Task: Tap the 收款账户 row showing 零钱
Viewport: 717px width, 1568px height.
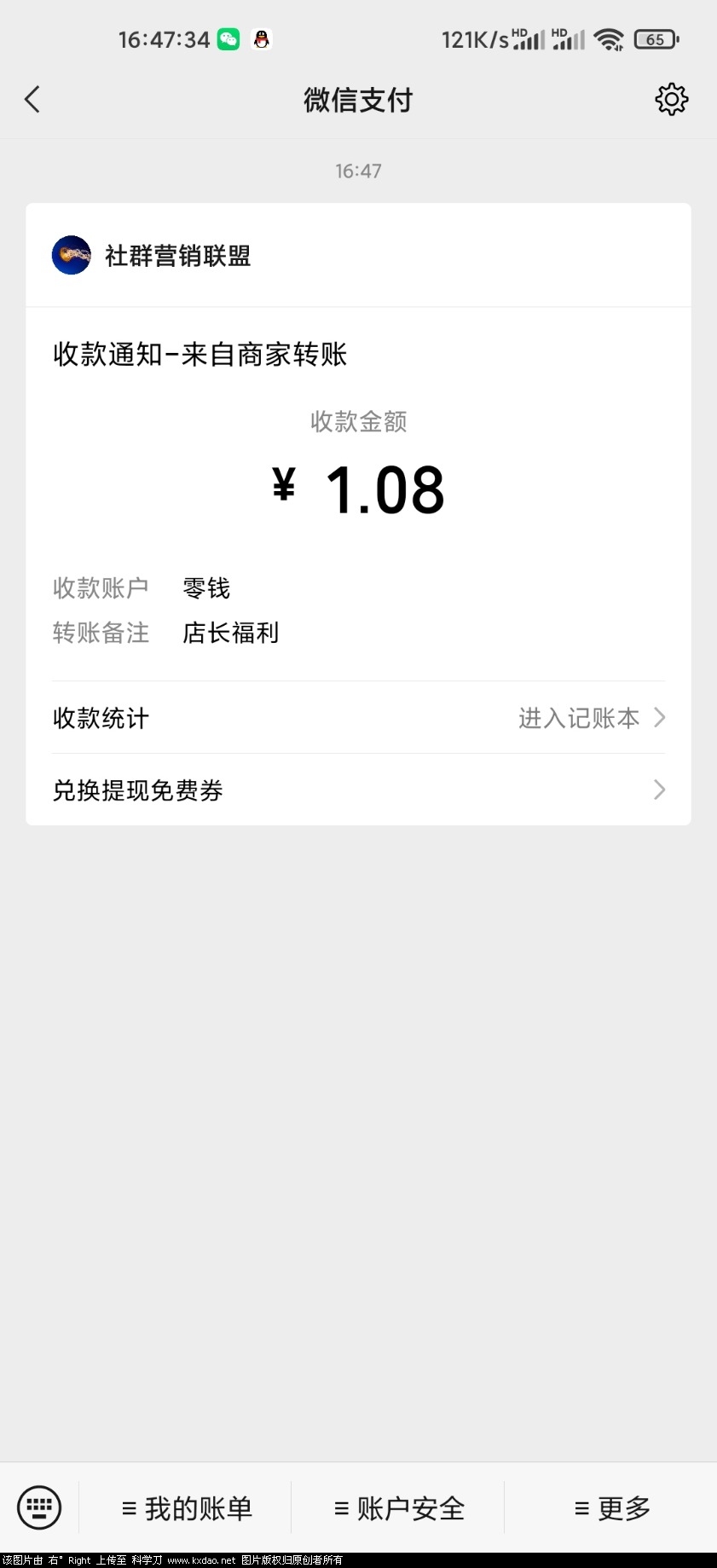Action: click(205, 587)
